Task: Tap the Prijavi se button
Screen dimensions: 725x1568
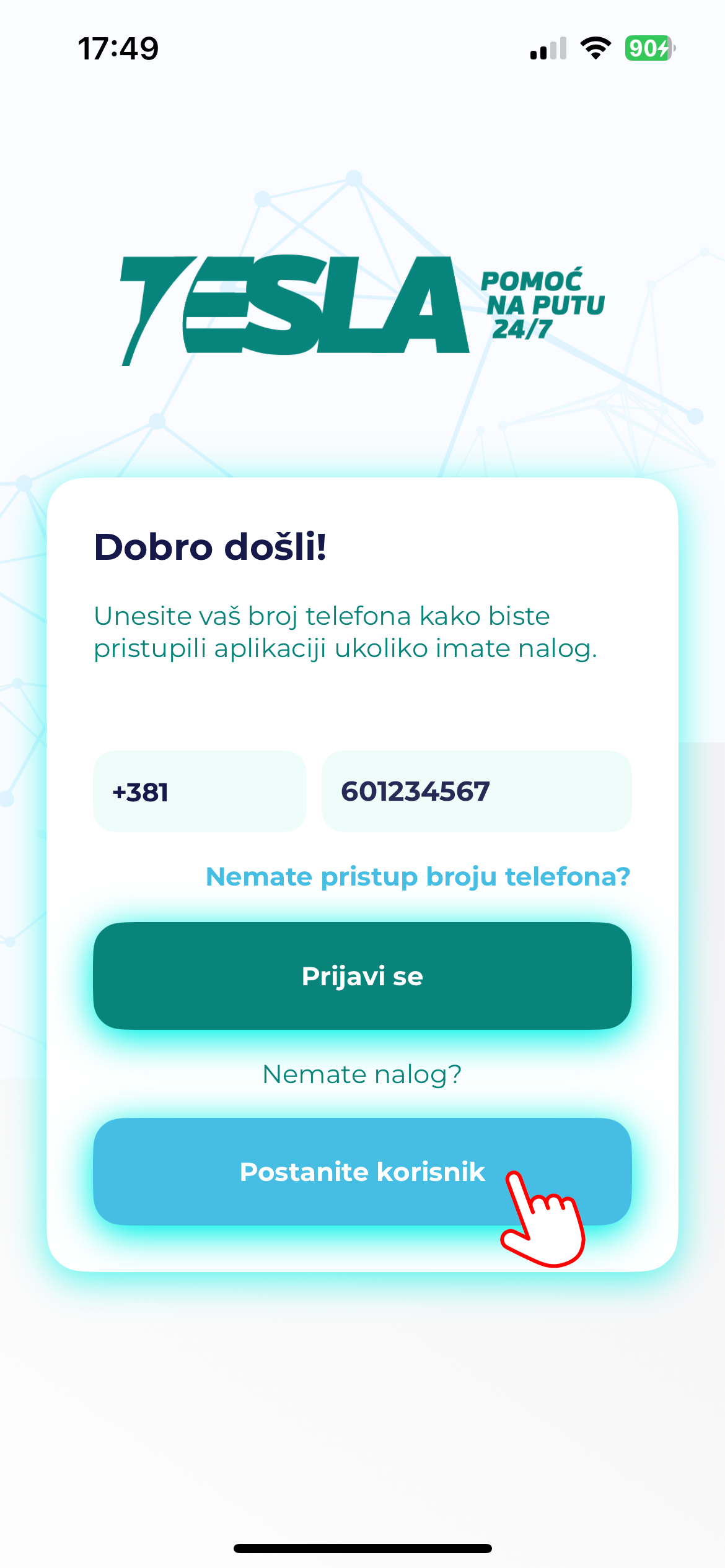Action: pos(362,976)
